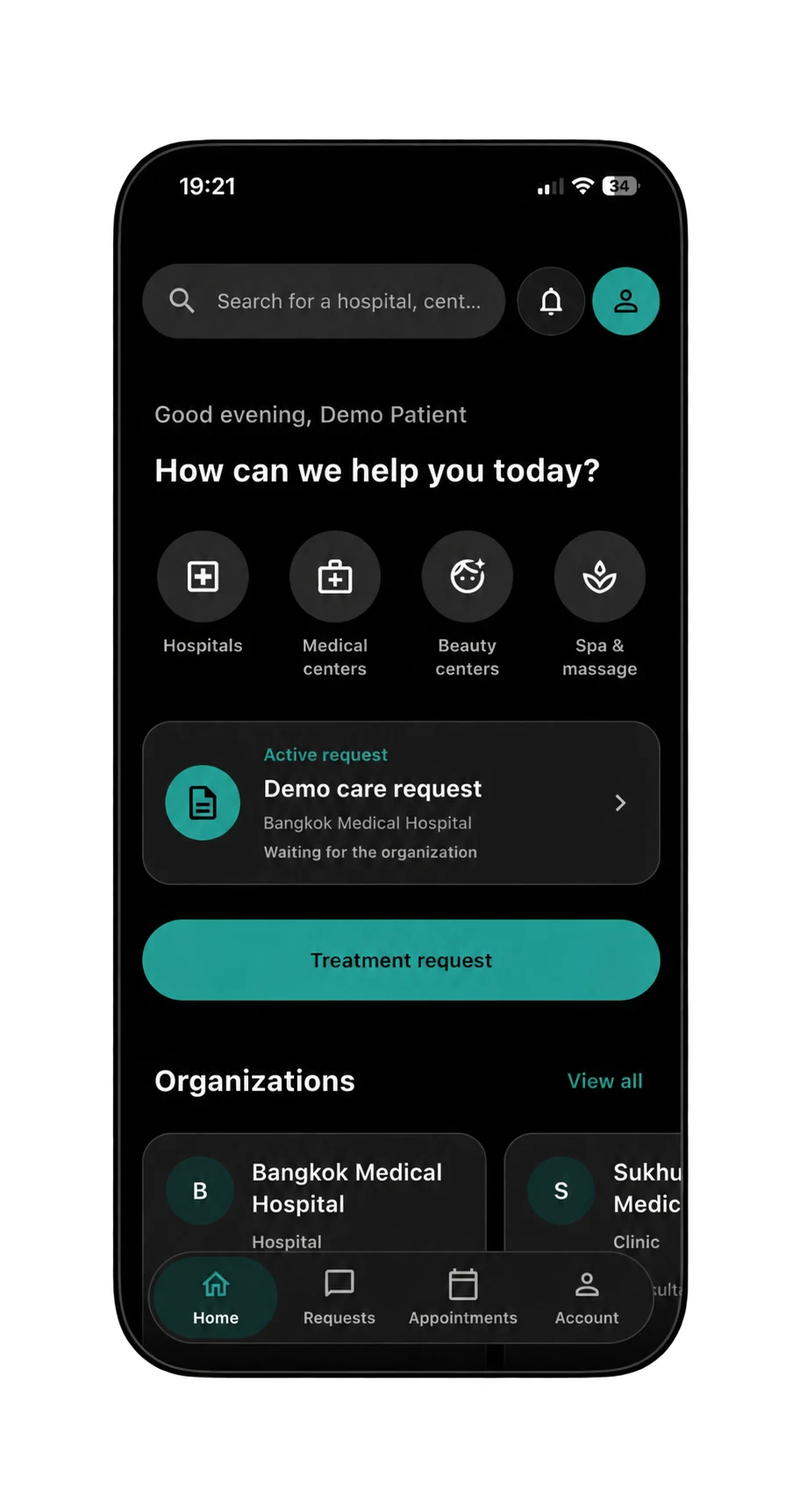Open the teal profile avatar icon
This screenshot has height=1512, width=800.
625,301
